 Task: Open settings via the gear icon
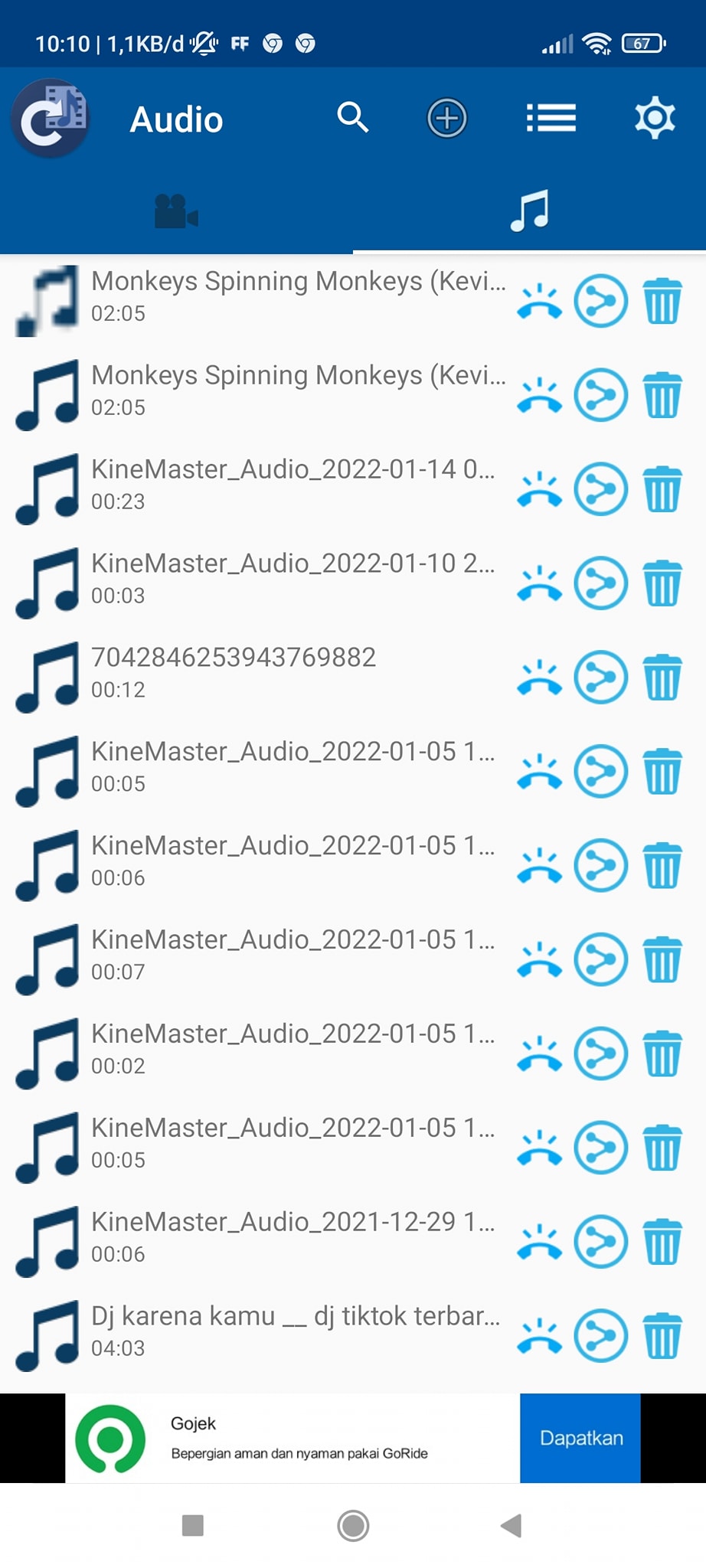click(655, 118)
